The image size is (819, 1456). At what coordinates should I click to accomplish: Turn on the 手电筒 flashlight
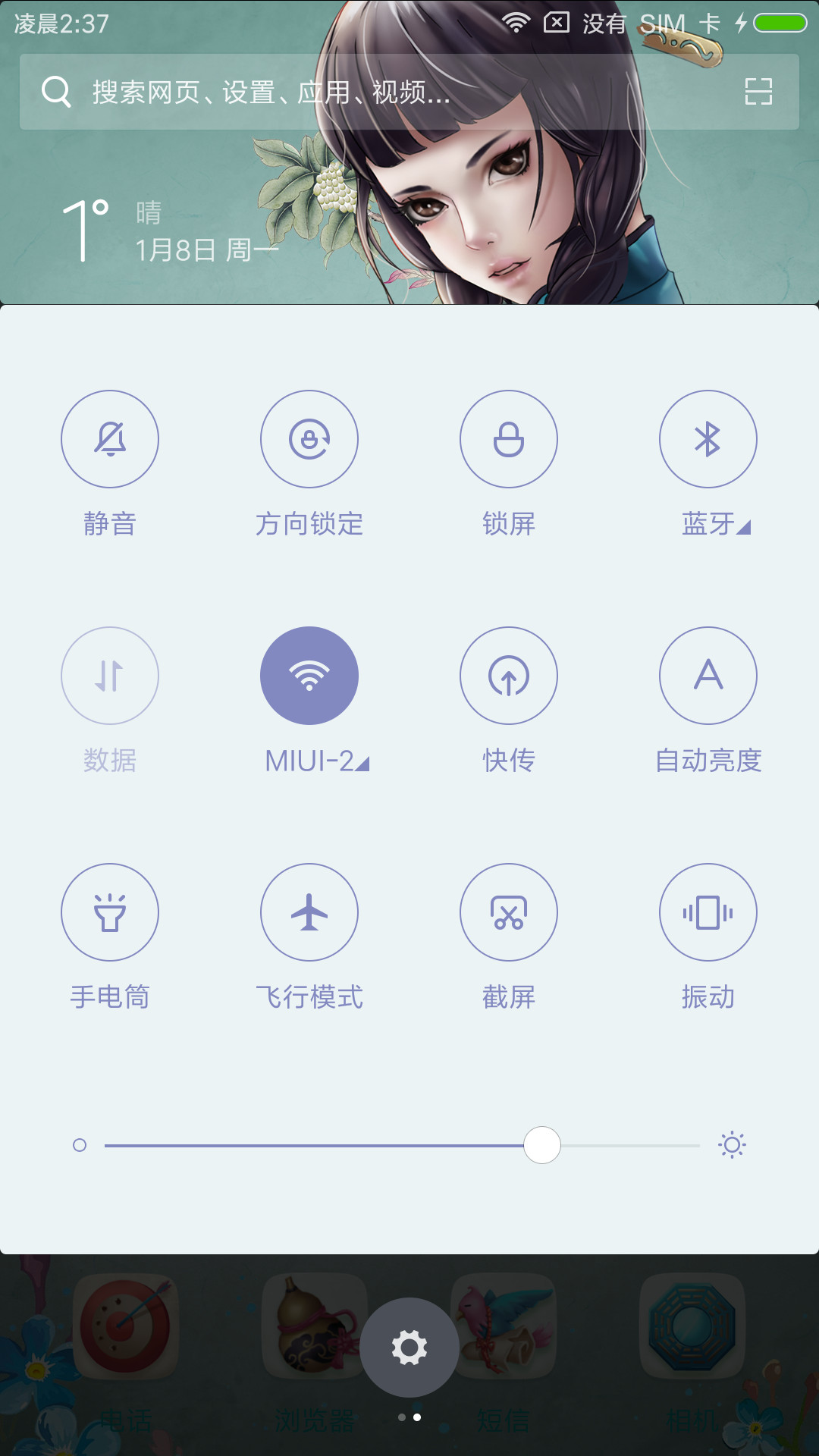click(110, 912)
